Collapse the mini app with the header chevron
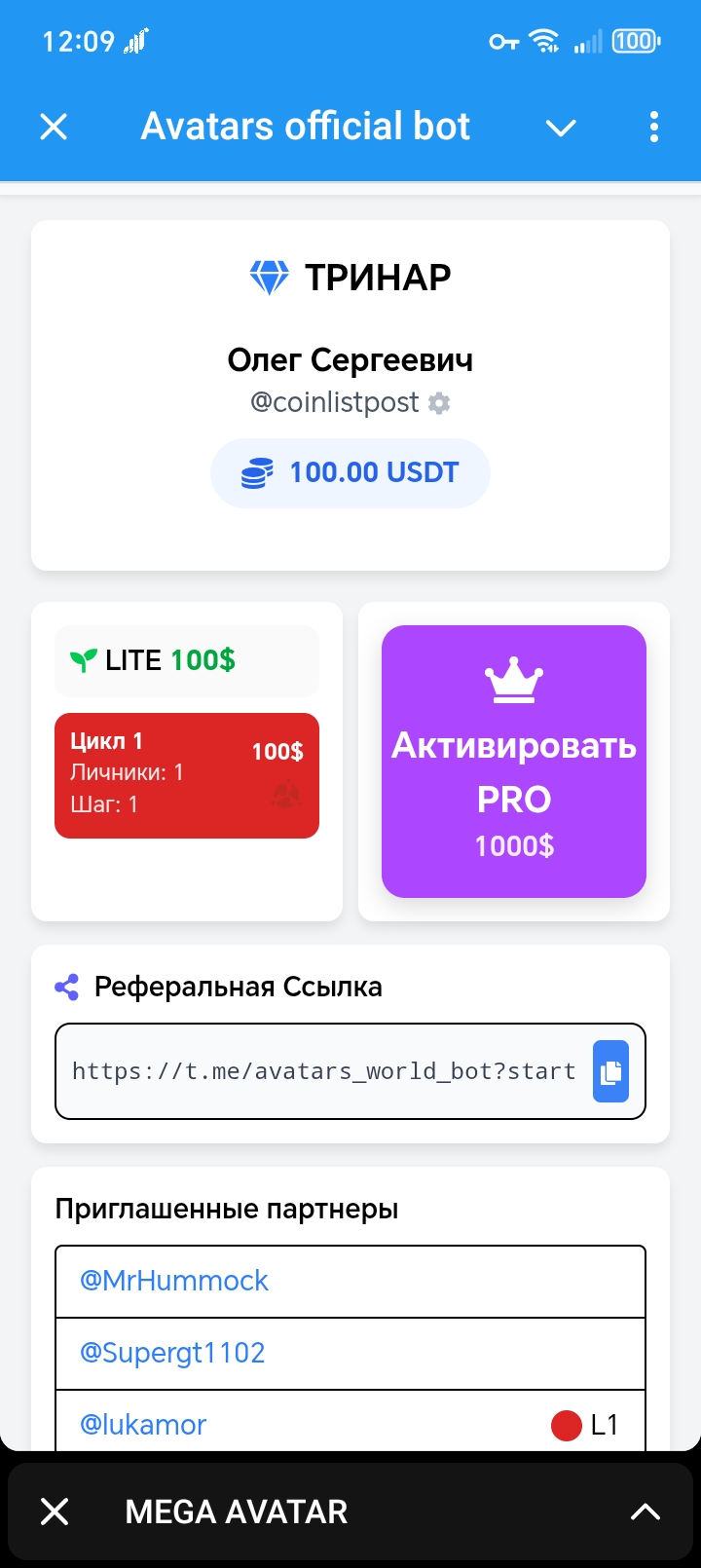The height and width of the screenshot is (1568, 701). pos(561,128)
